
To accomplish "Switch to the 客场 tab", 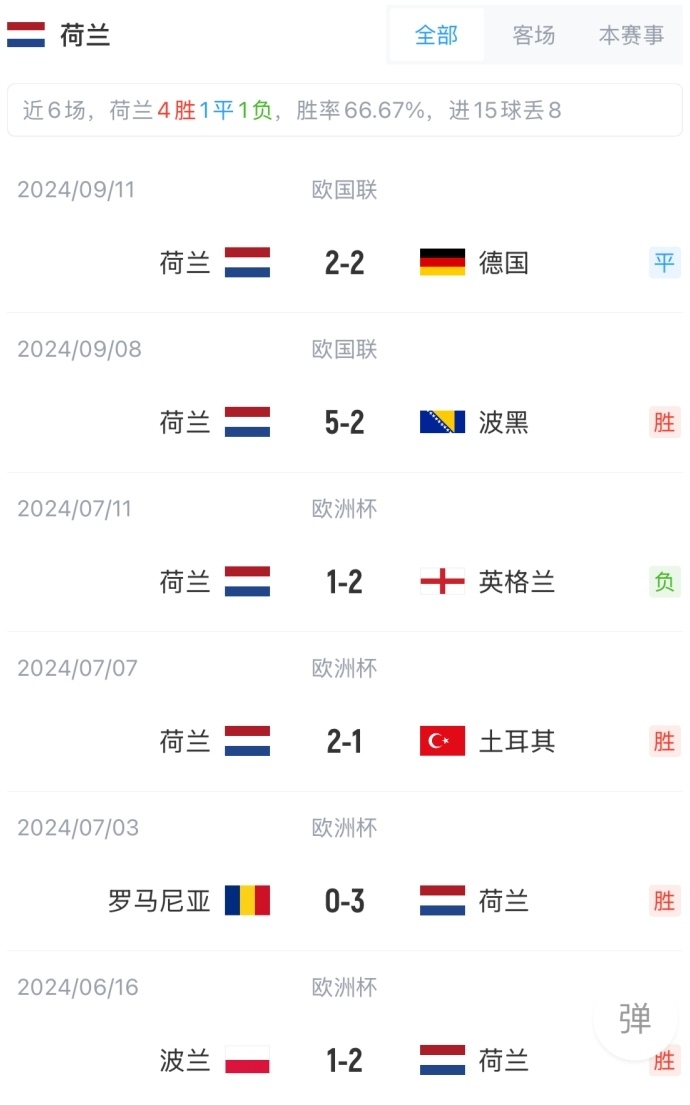I will (x=533, y=36).
